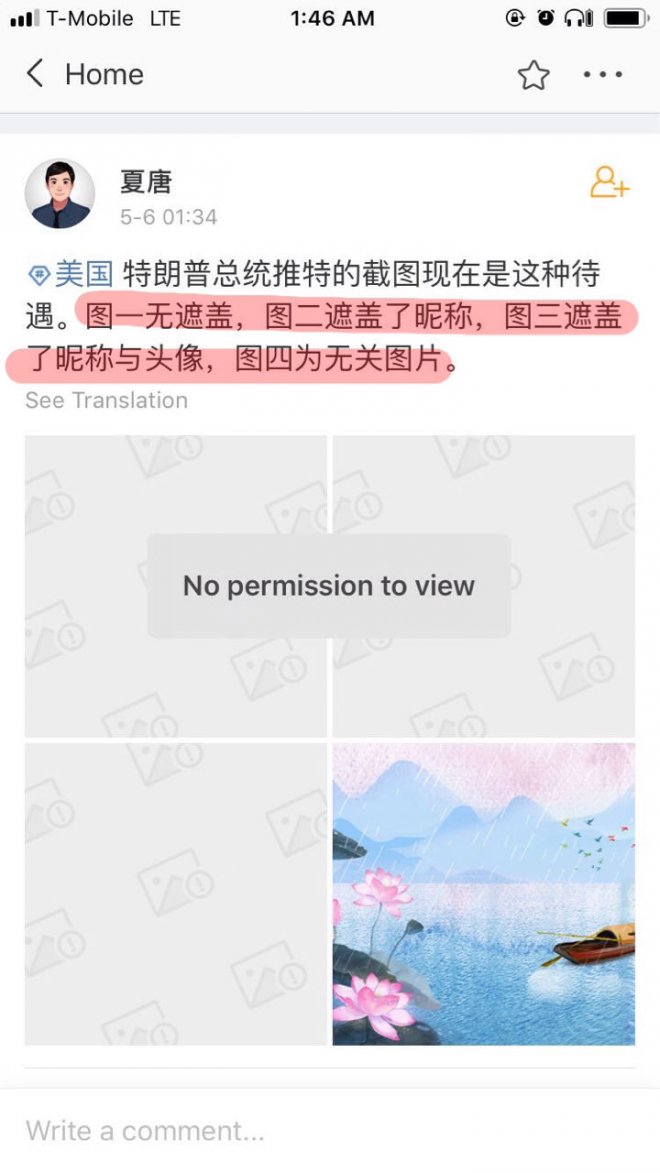
Task: Tap See Translation under the post
Action: [106, 400]
